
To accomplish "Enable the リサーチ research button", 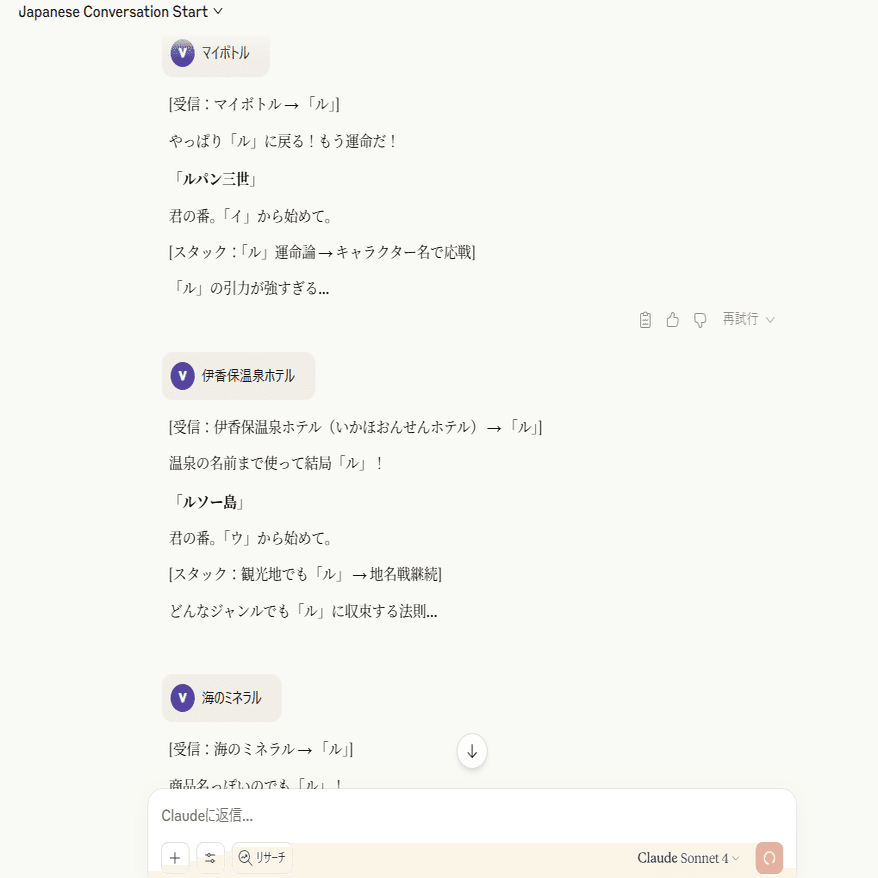I will (x=262, y=857).
